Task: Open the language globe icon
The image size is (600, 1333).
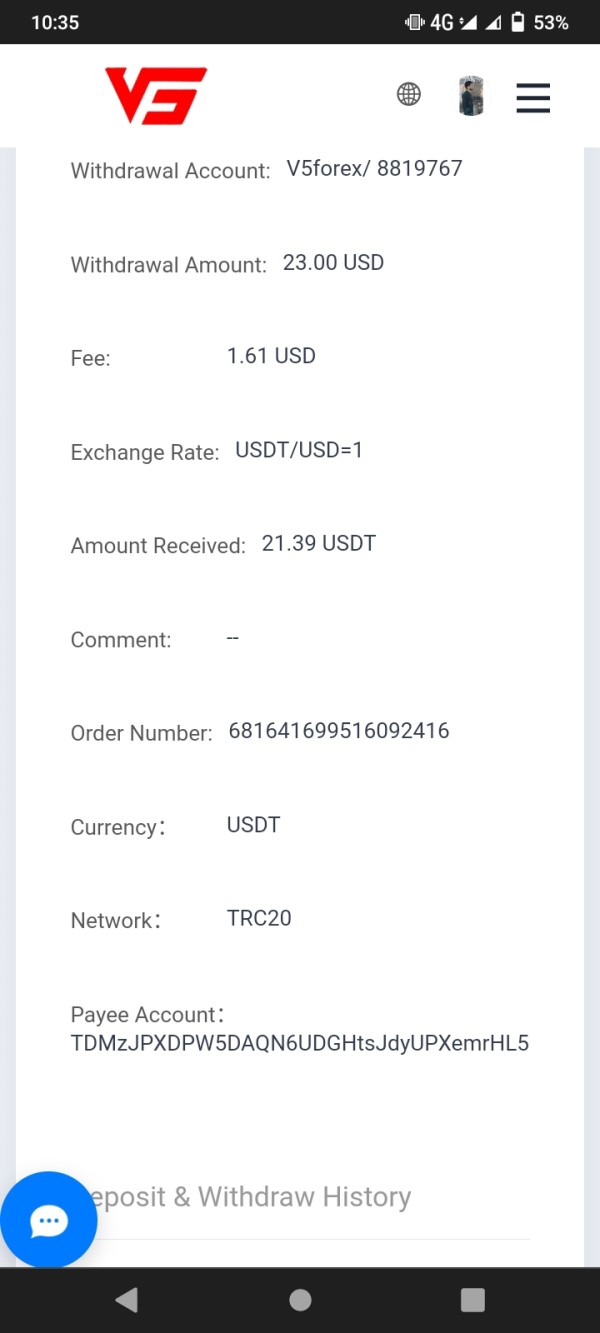Action: (409, 95)
